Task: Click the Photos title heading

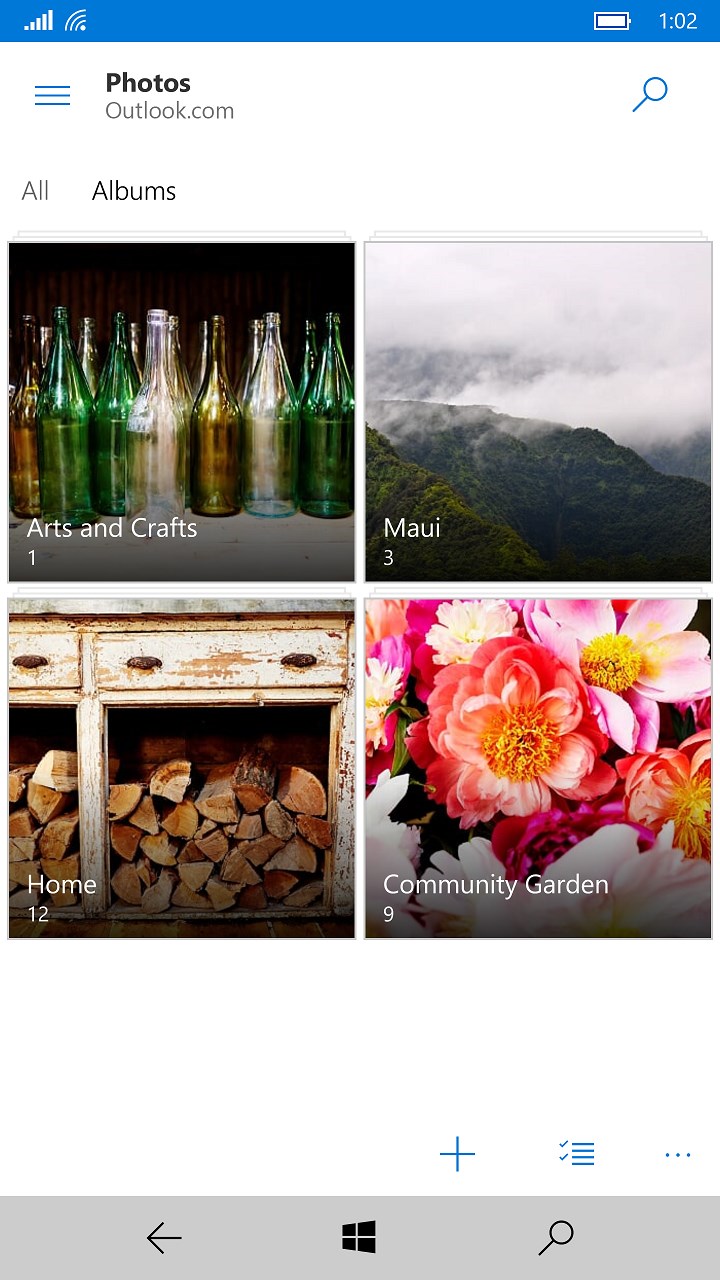Action: (x=147, y=82)
